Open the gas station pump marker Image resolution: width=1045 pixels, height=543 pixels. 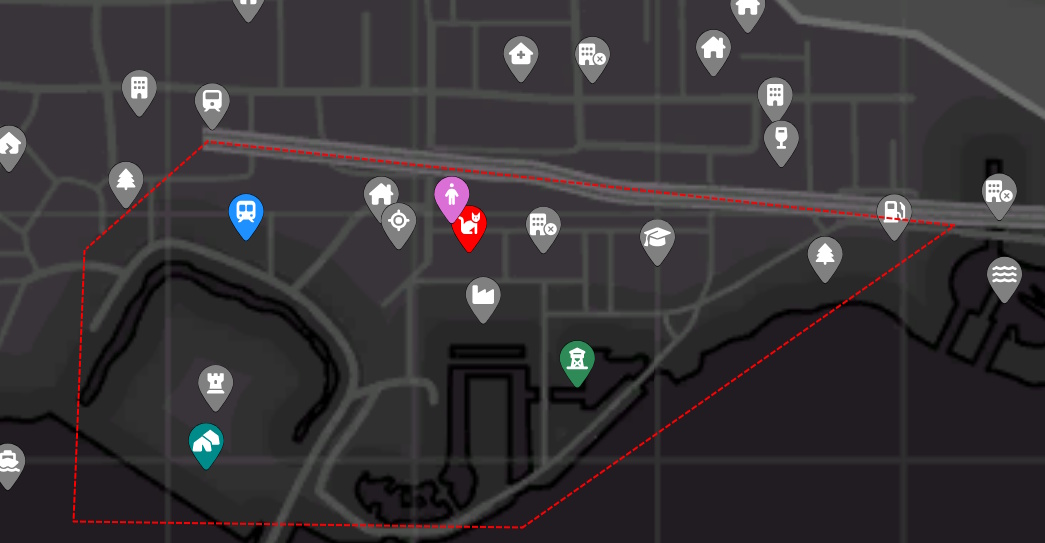pyautogui.click(x=894, y=213)
